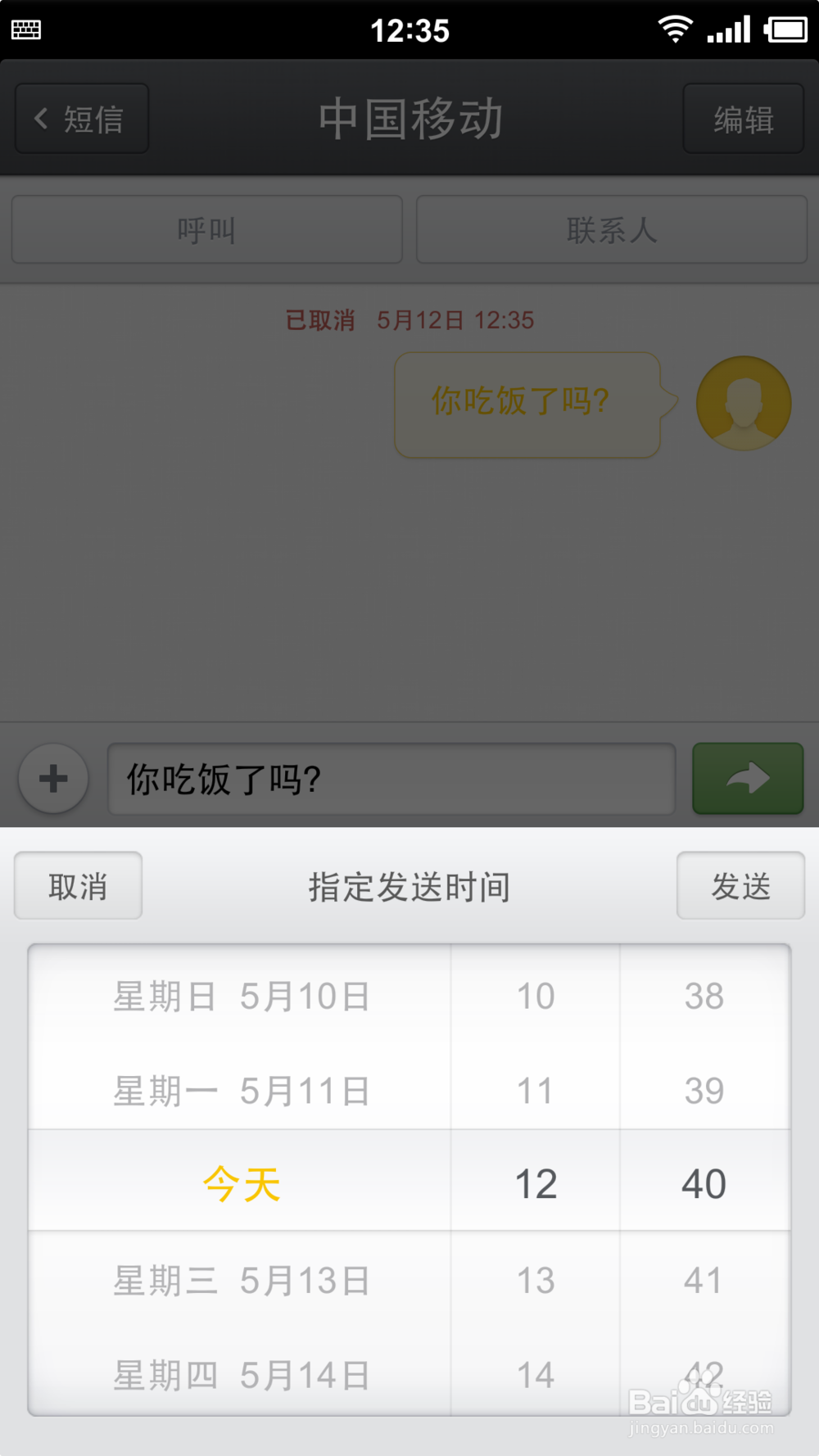Tap the green send arrow icon
The height and width of the screenshot is (1456, 819).
[x=747, y=779]
